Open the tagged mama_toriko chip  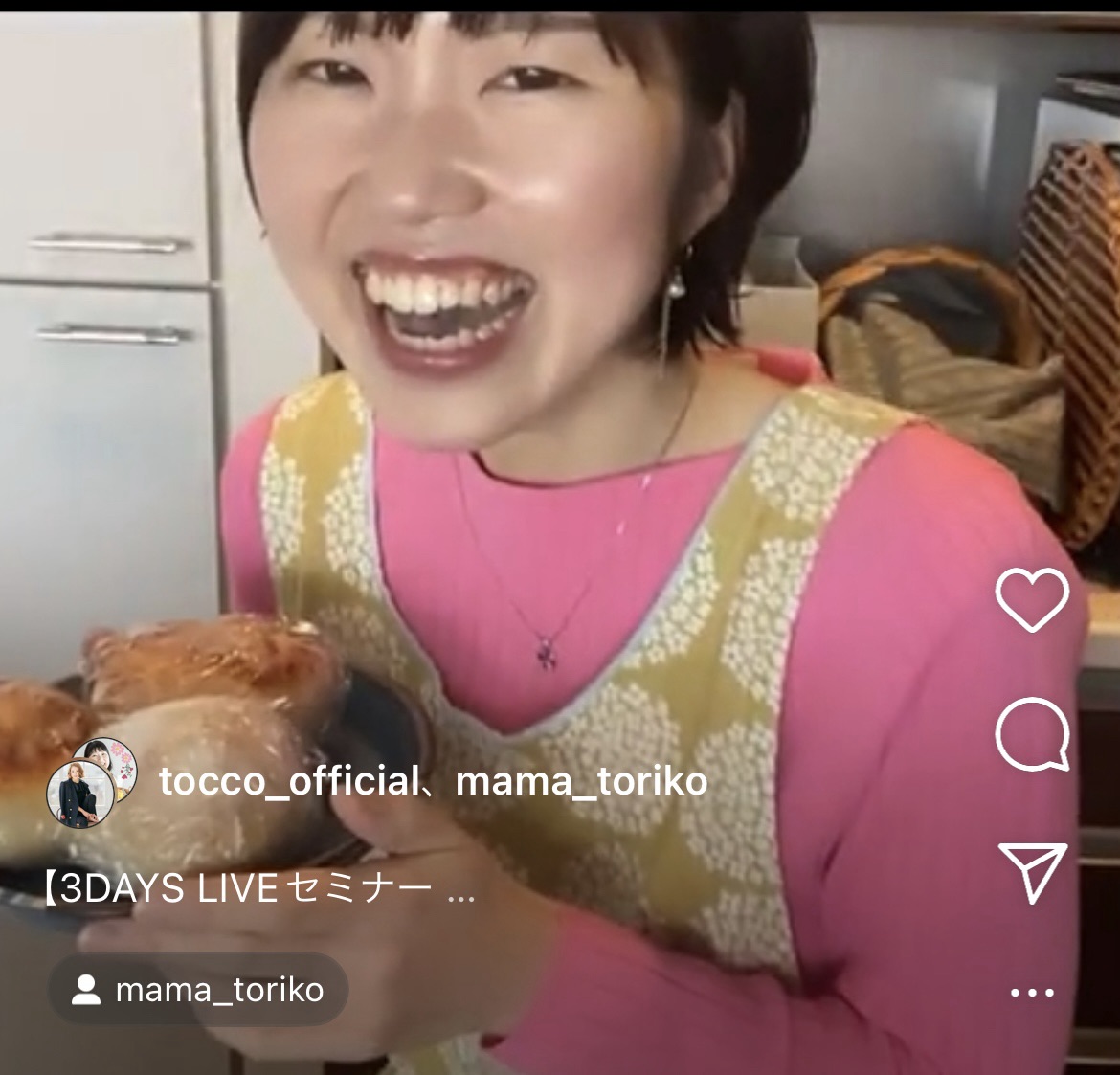point(198,990)
